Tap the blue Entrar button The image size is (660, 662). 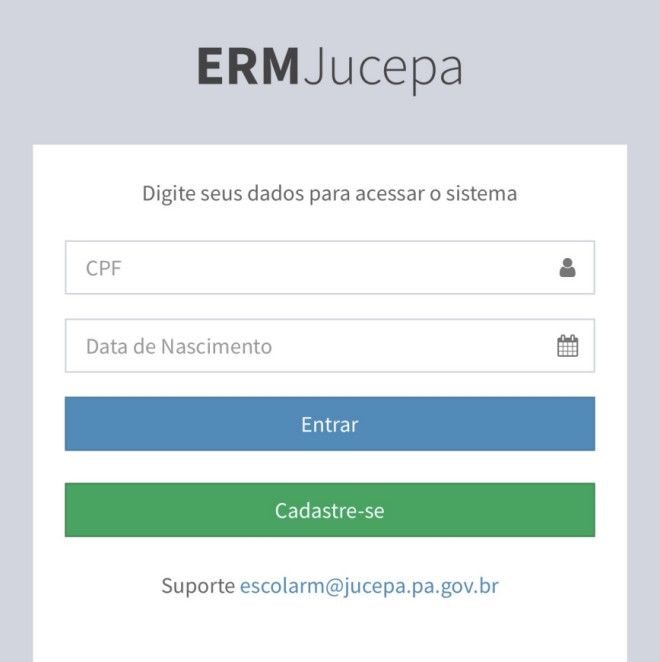pyautogui.click(x=330, y=424)
